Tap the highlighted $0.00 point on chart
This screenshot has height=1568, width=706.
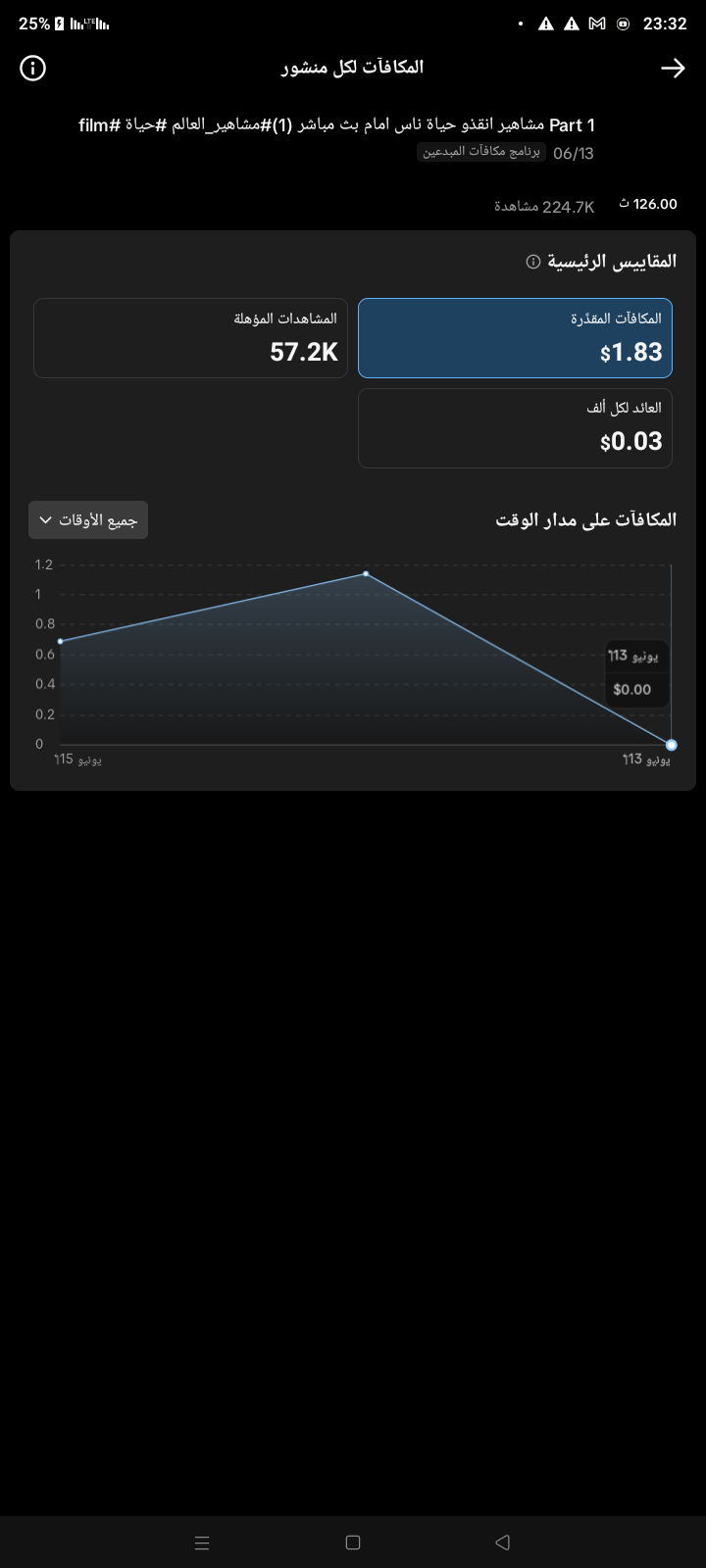(x=671, y=745)
